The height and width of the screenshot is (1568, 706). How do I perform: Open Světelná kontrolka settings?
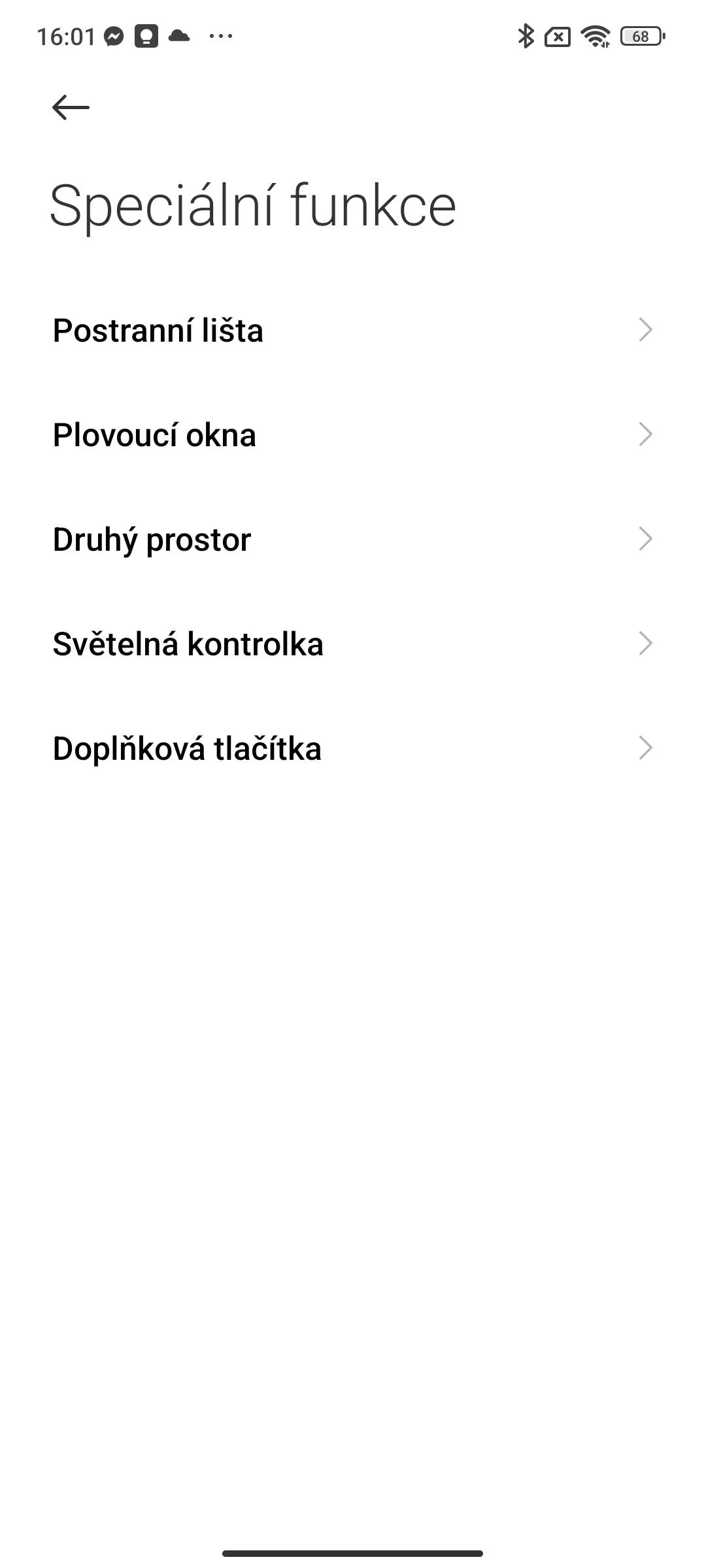point(353,644)
